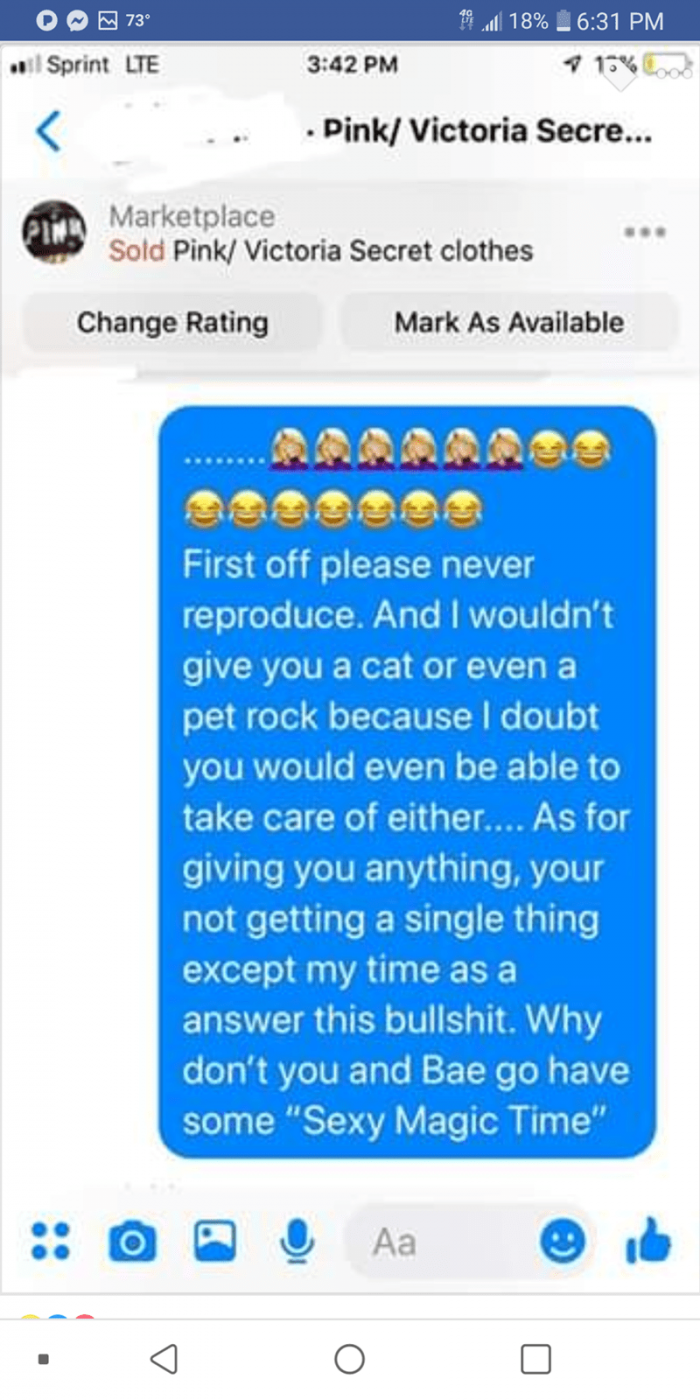This screenshot has width=700, height=1400.
Task: Return to the home screen via home button
Action: (x=349, y=1359)
